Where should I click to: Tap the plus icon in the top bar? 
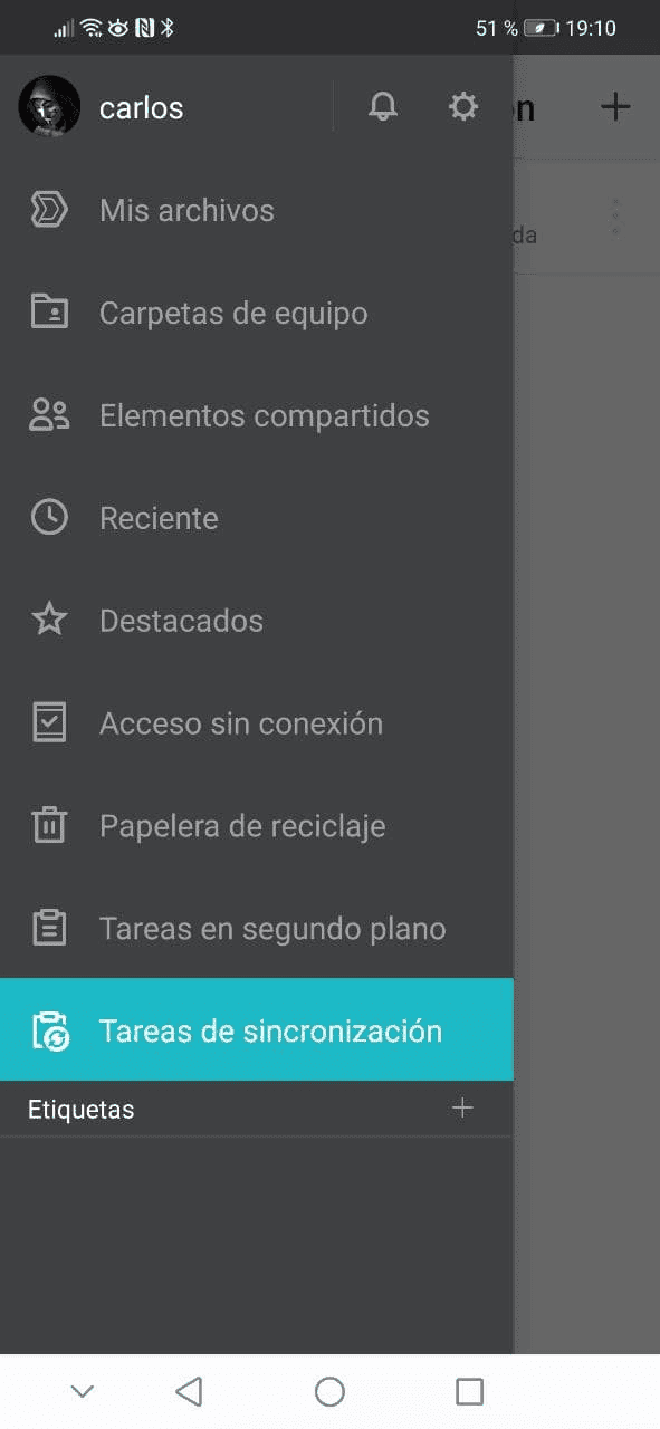(x=616, y=106)
